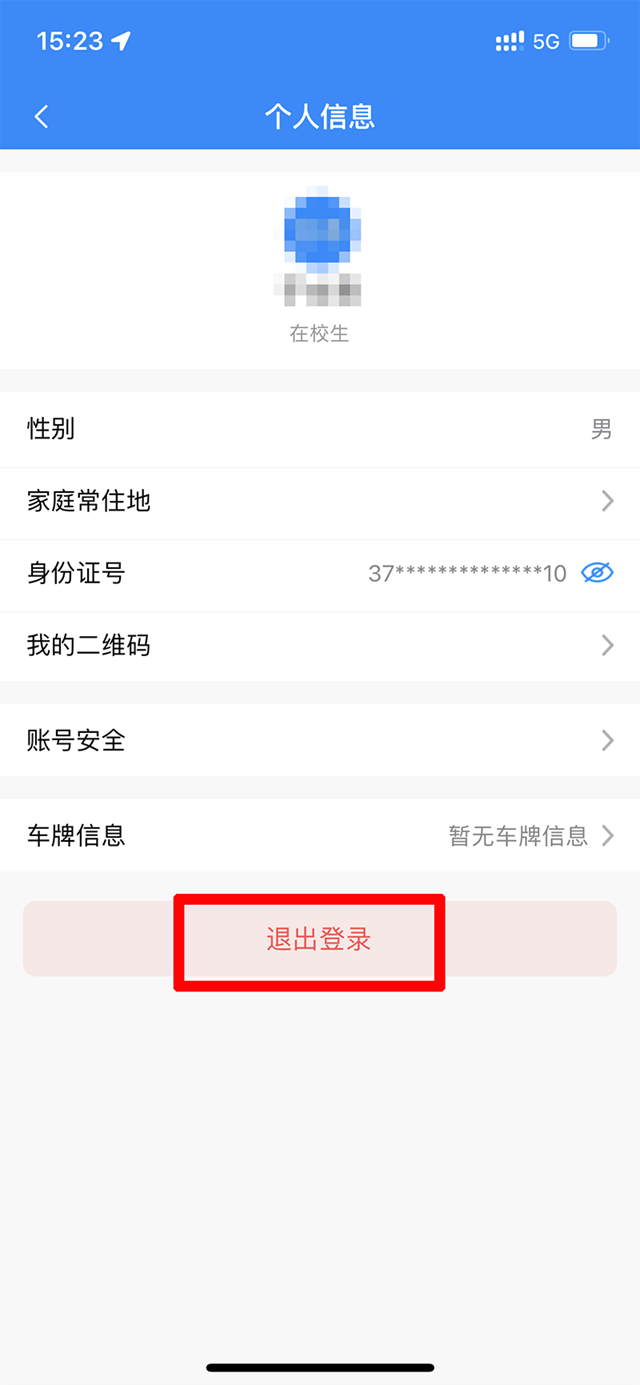Open 车牌信息 row
640x1385 pixels.
click(x=320, y=835)
